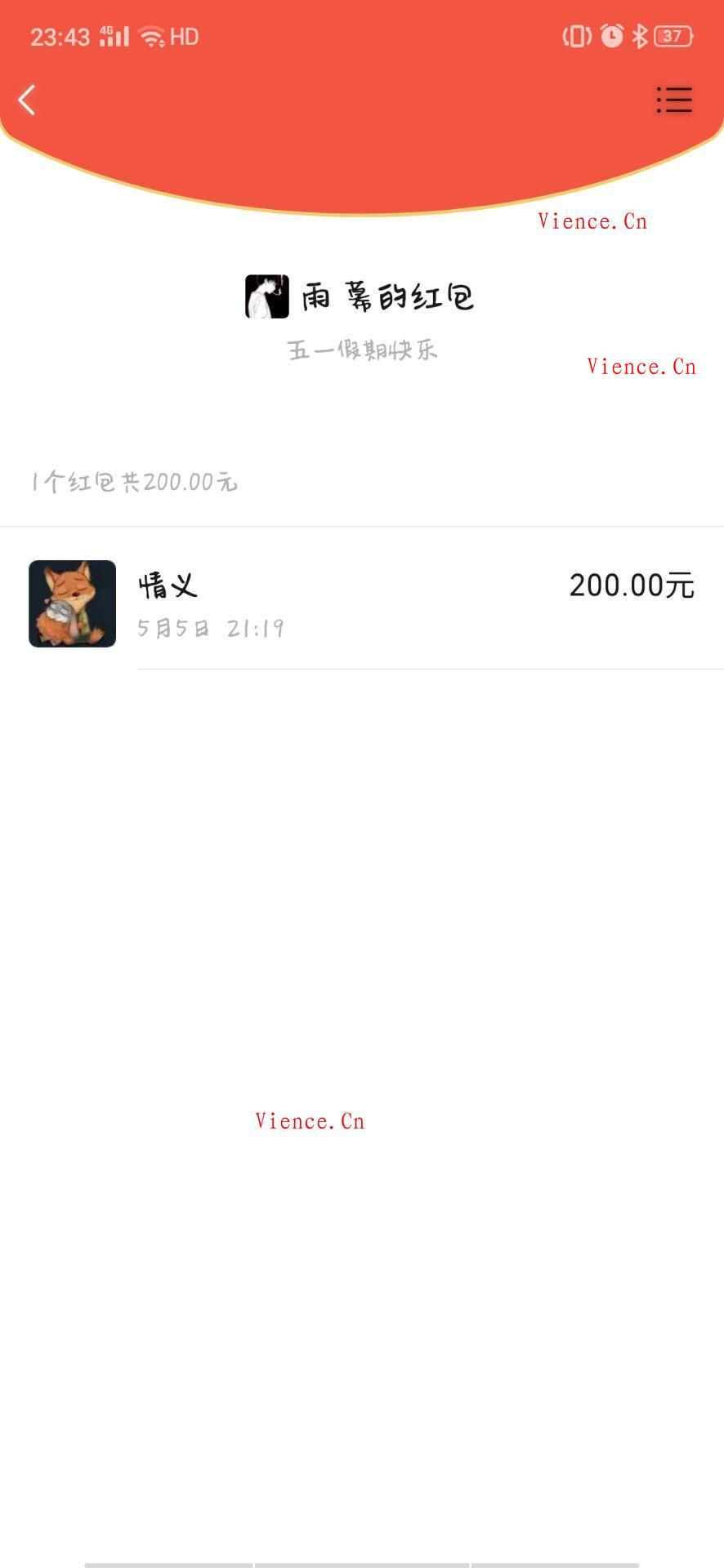Click the 200.00元 received amount
Image resolution: width=724 pixels, height=1568 pixels.
click(632, 586)
